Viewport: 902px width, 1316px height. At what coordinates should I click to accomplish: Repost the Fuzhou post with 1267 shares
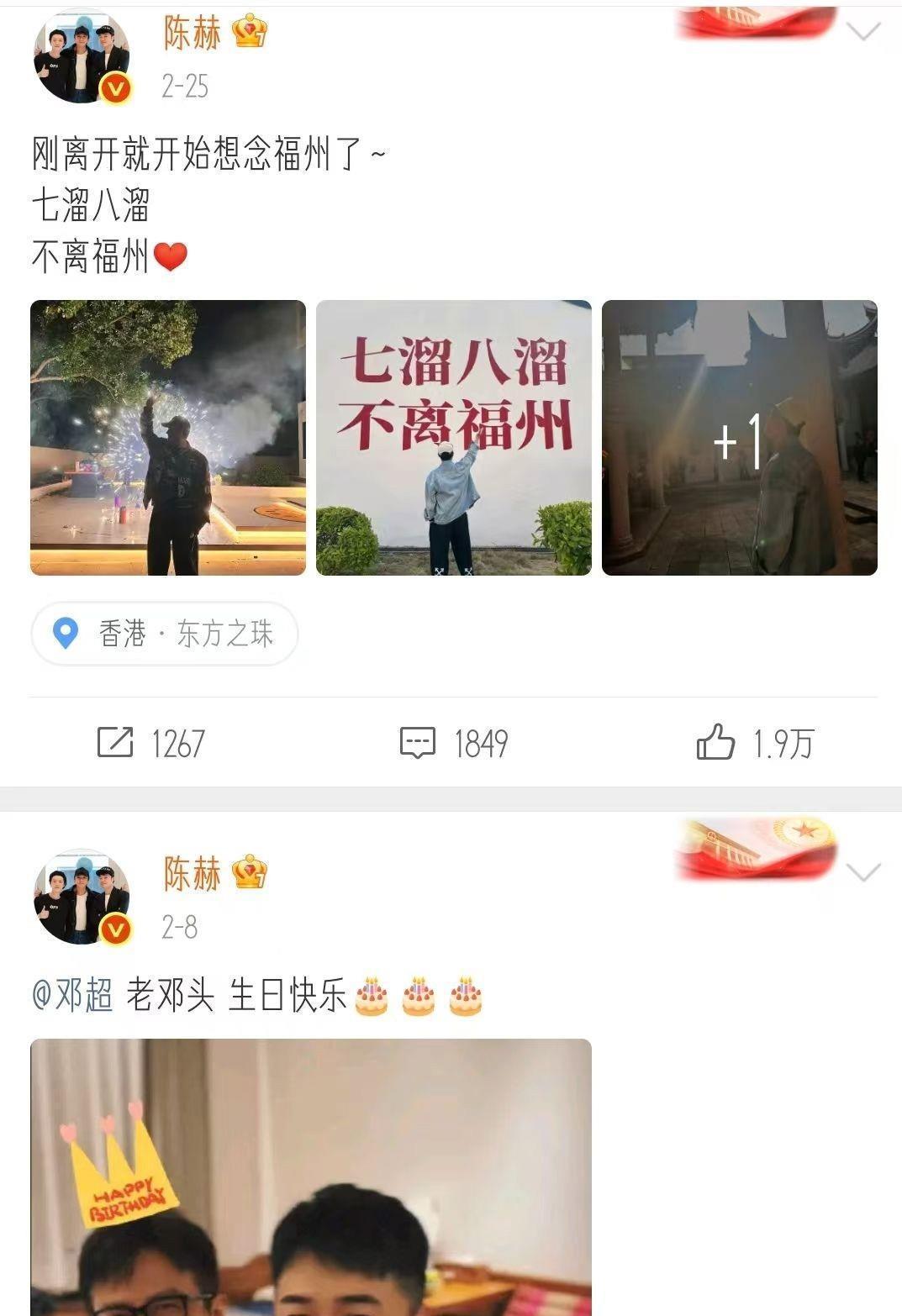click(151, 743)
